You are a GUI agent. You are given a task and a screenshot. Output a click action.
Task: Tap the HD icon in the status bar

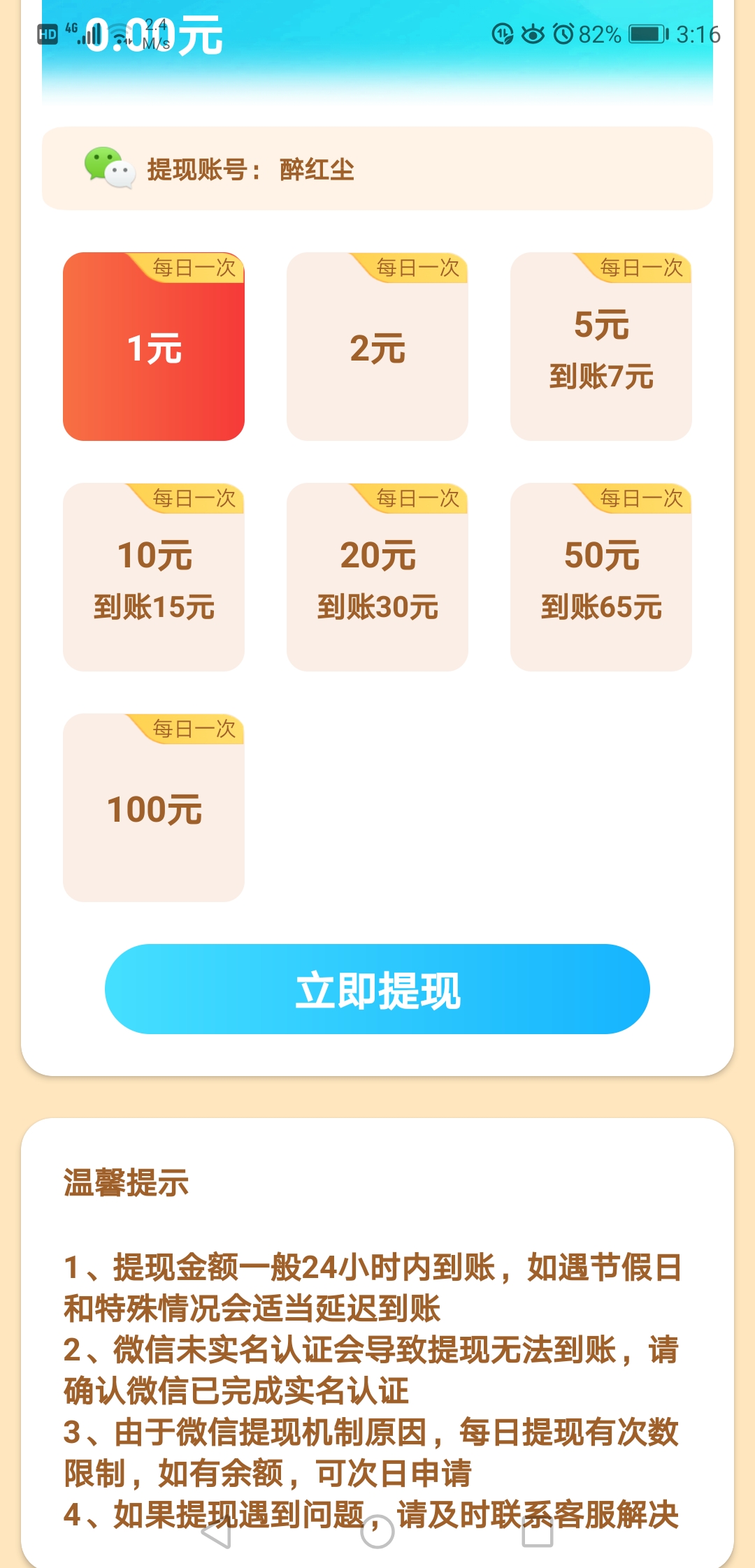(x=49, y=35)
